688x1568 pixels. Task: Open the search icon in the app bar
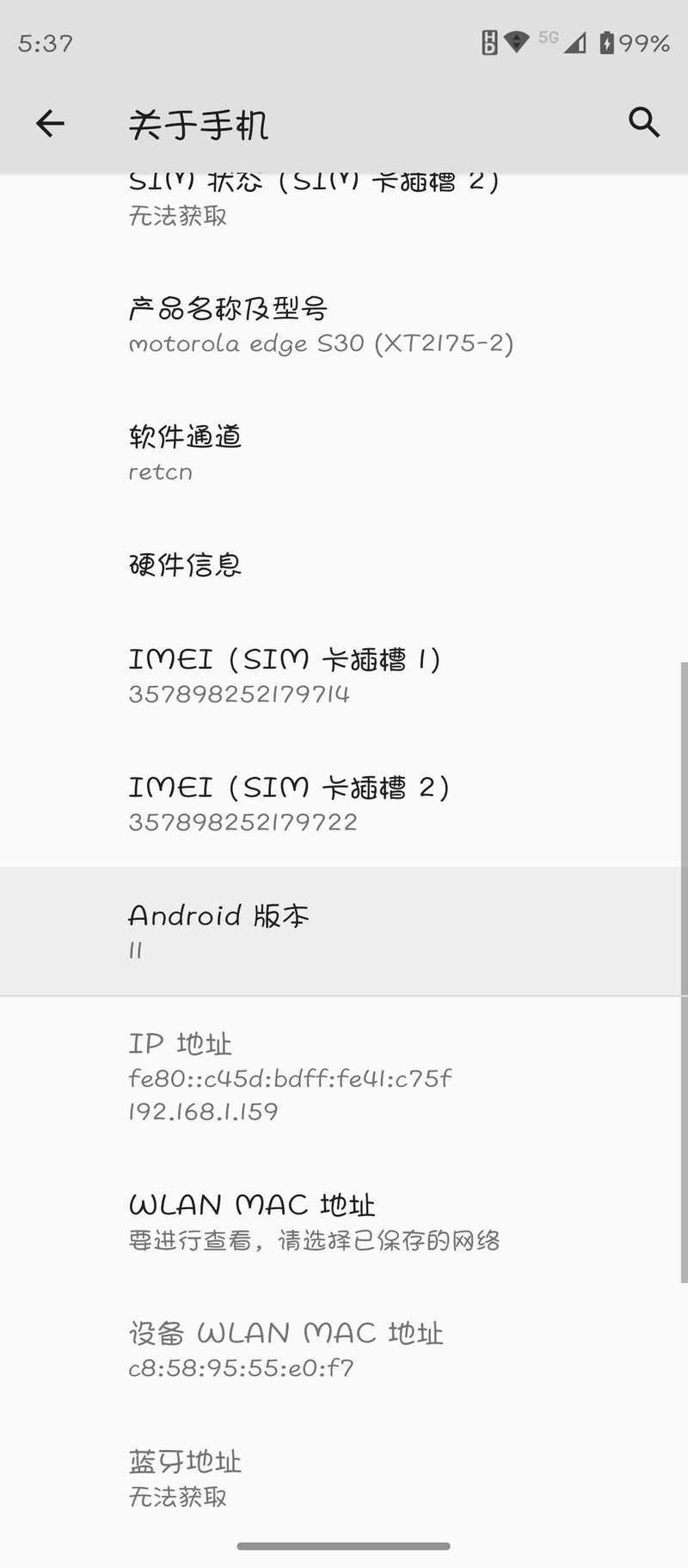[643, 123]
